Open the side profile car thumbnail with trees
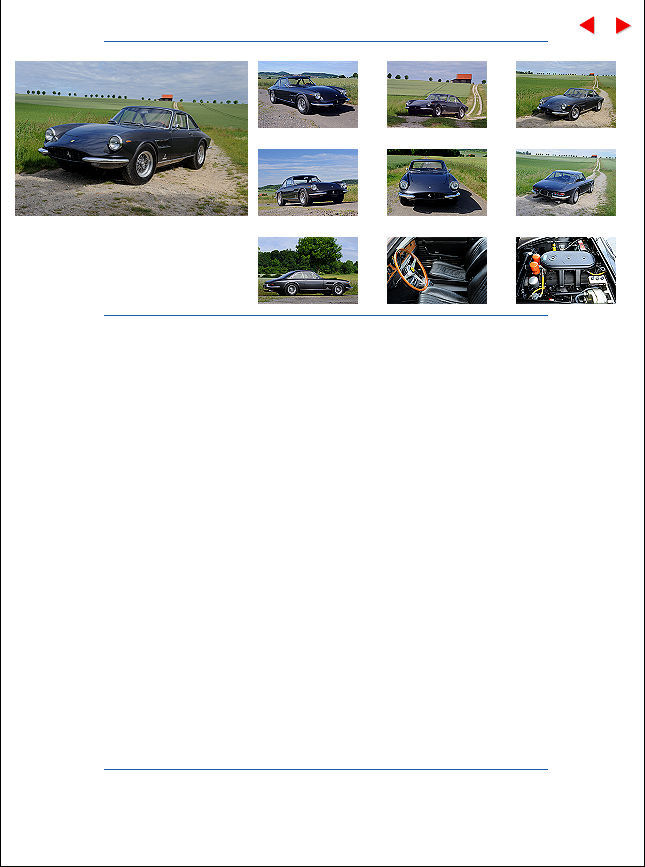The image size is (645, 867). pos(307,270)
